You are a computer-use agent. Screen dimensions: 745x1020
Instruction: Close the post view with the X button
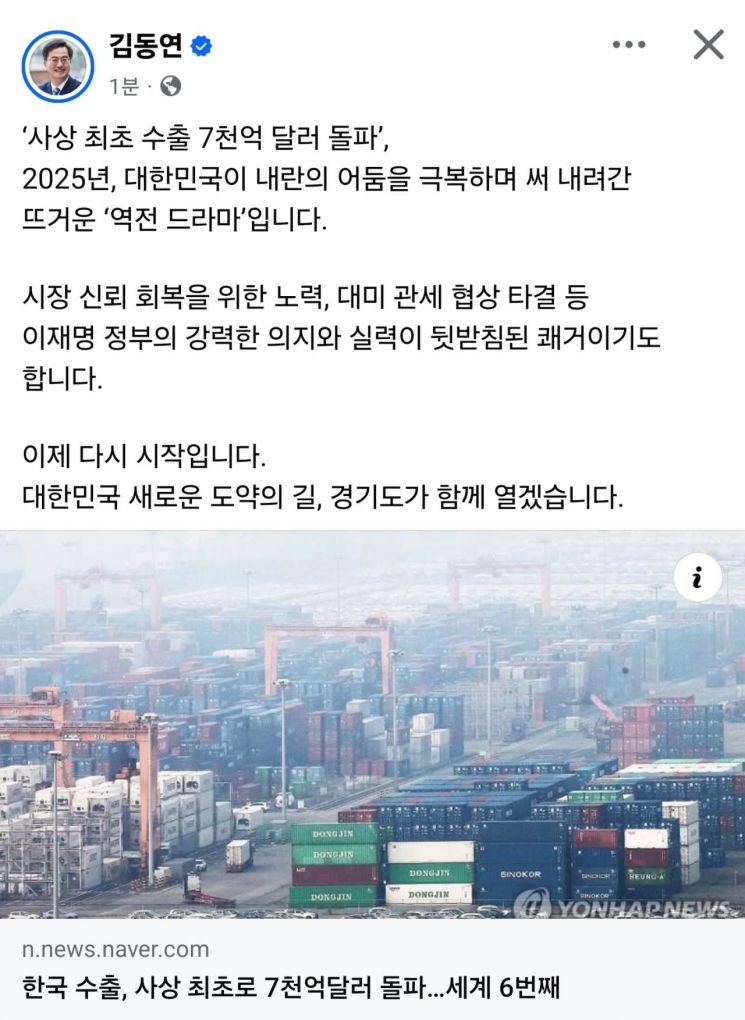(707, 44)
